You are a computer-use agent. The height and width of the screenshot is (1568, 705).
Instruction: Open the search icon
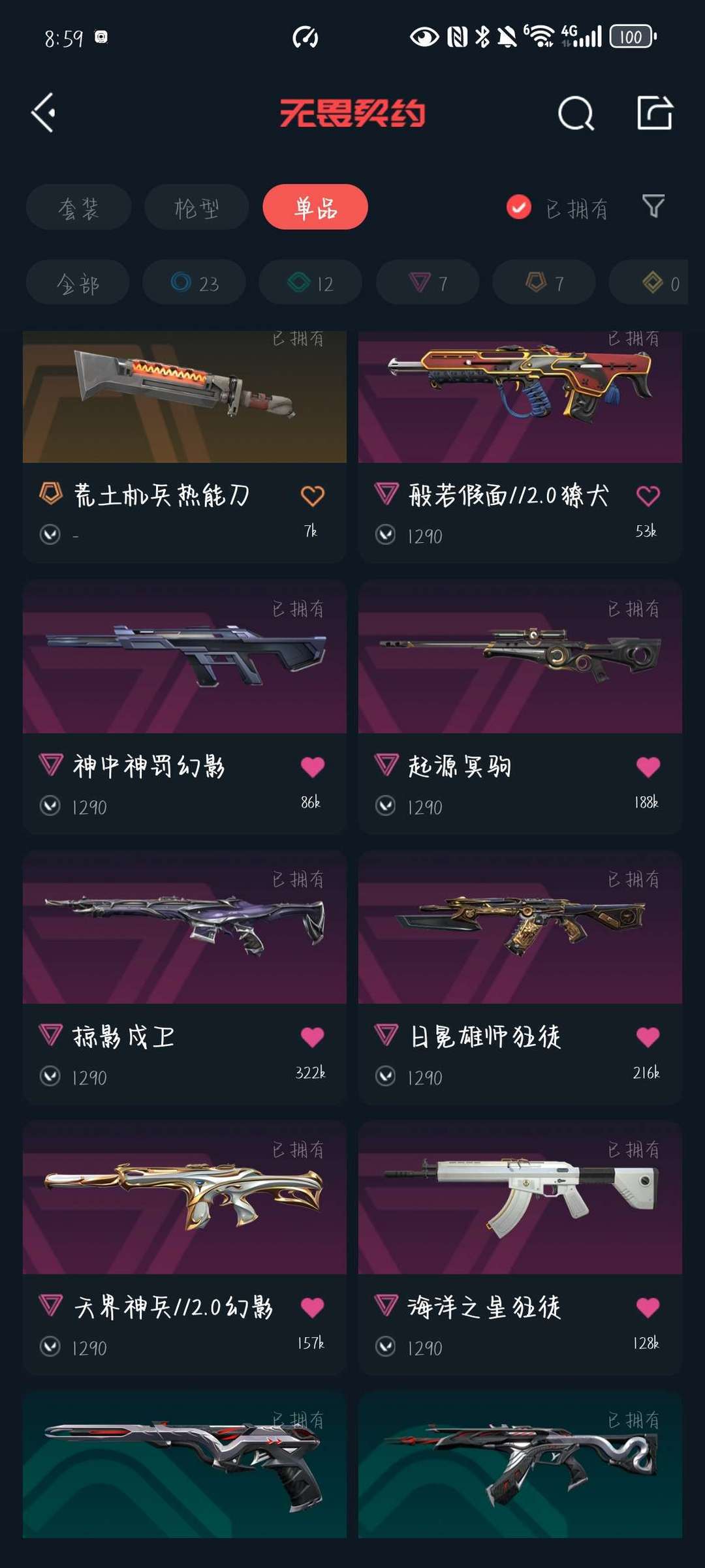576,114
